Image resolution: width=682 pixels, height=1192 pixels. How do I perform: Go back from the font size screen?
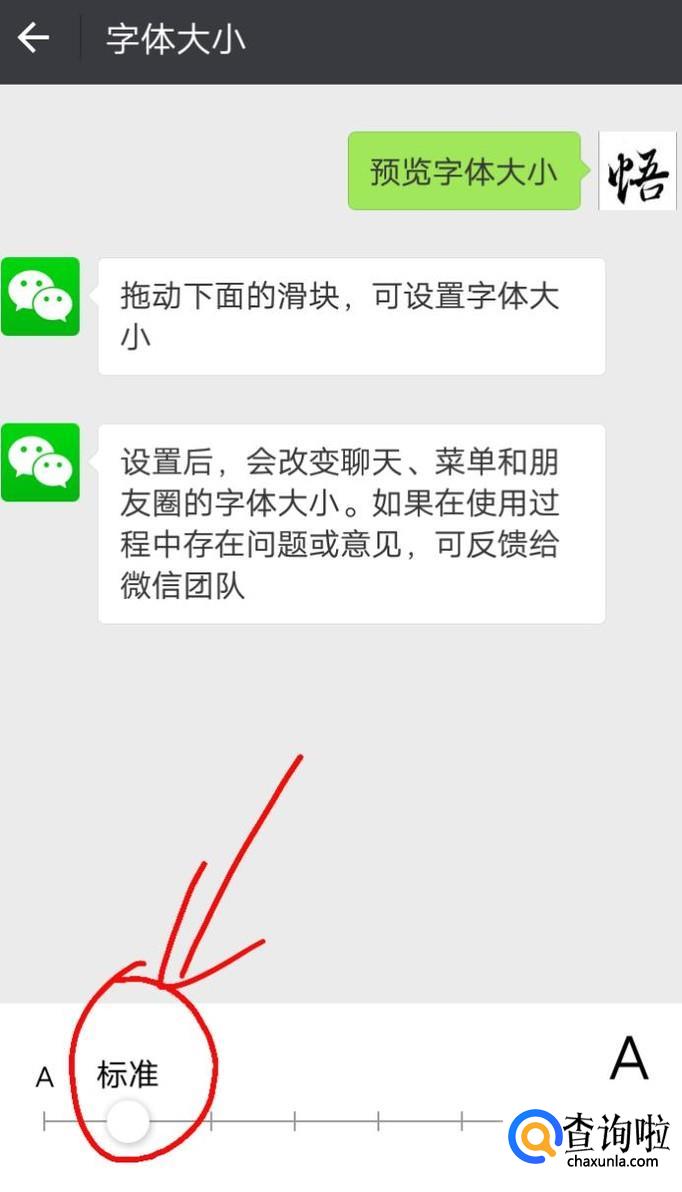33,38
